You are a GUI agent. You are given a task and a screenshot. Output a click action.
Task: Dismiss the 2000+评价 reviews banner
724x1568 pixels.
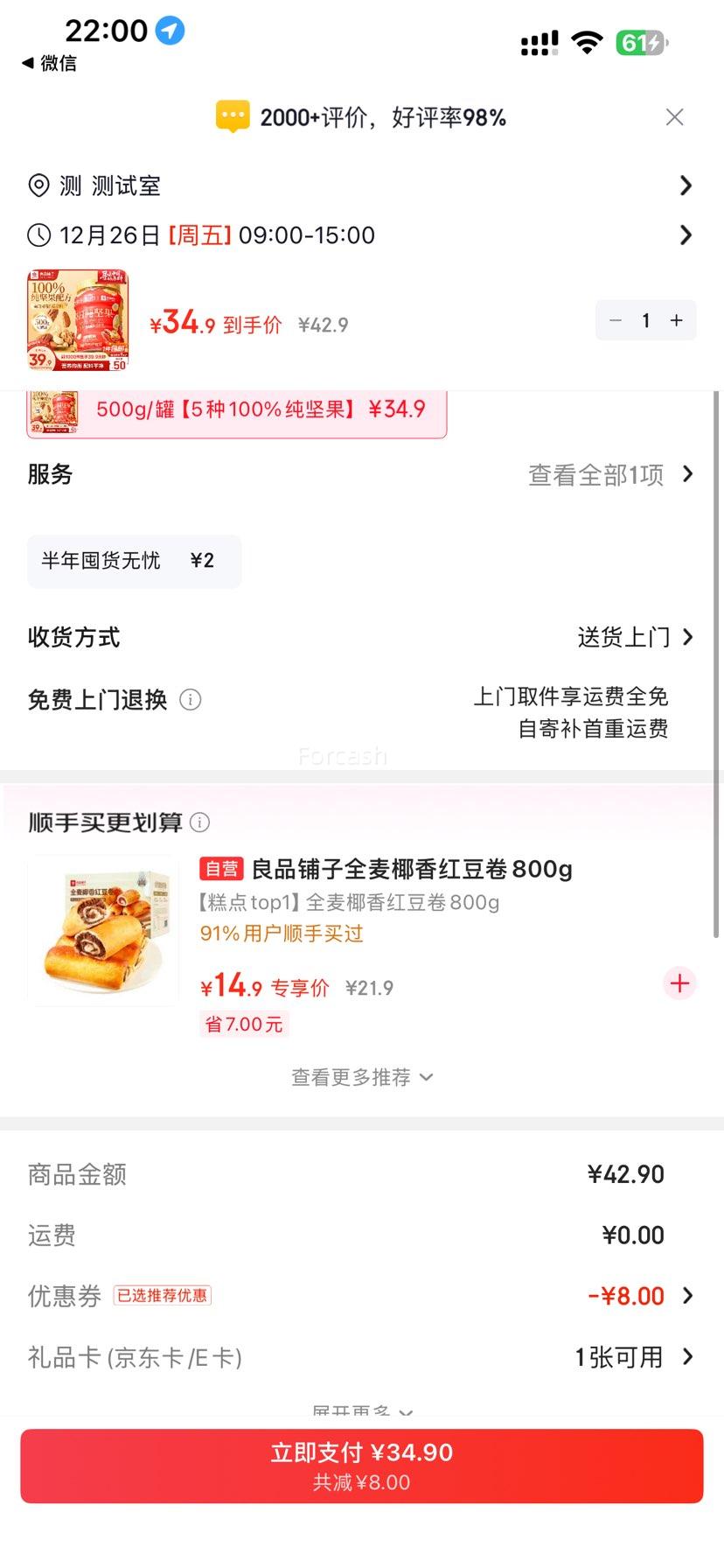pos(674,117)
